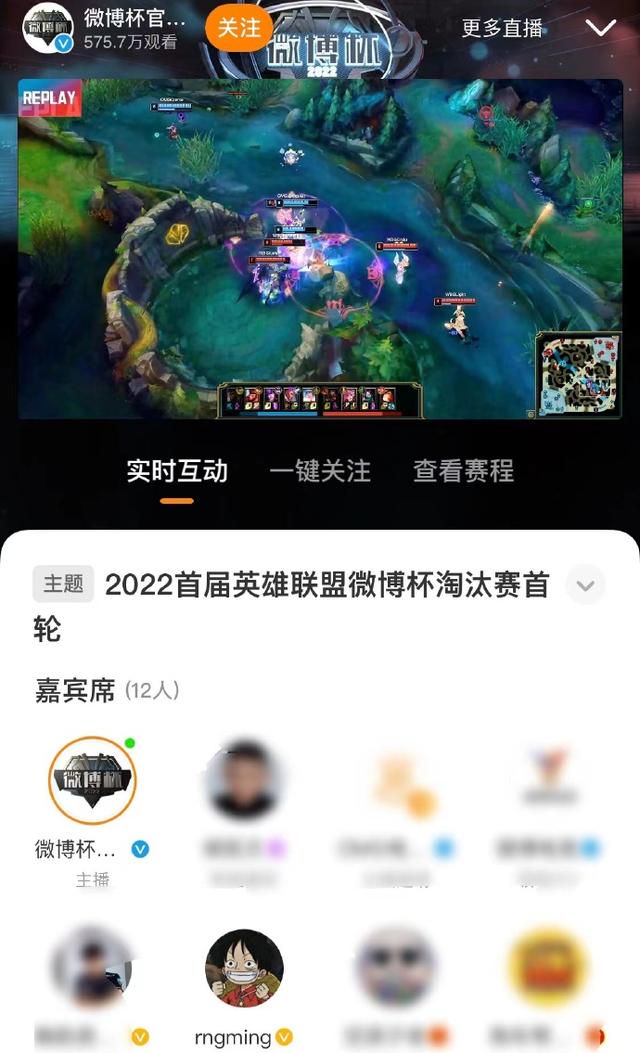
Task: Open the 微博杯官 host avatar in header
Action: (x=48, y=28)
